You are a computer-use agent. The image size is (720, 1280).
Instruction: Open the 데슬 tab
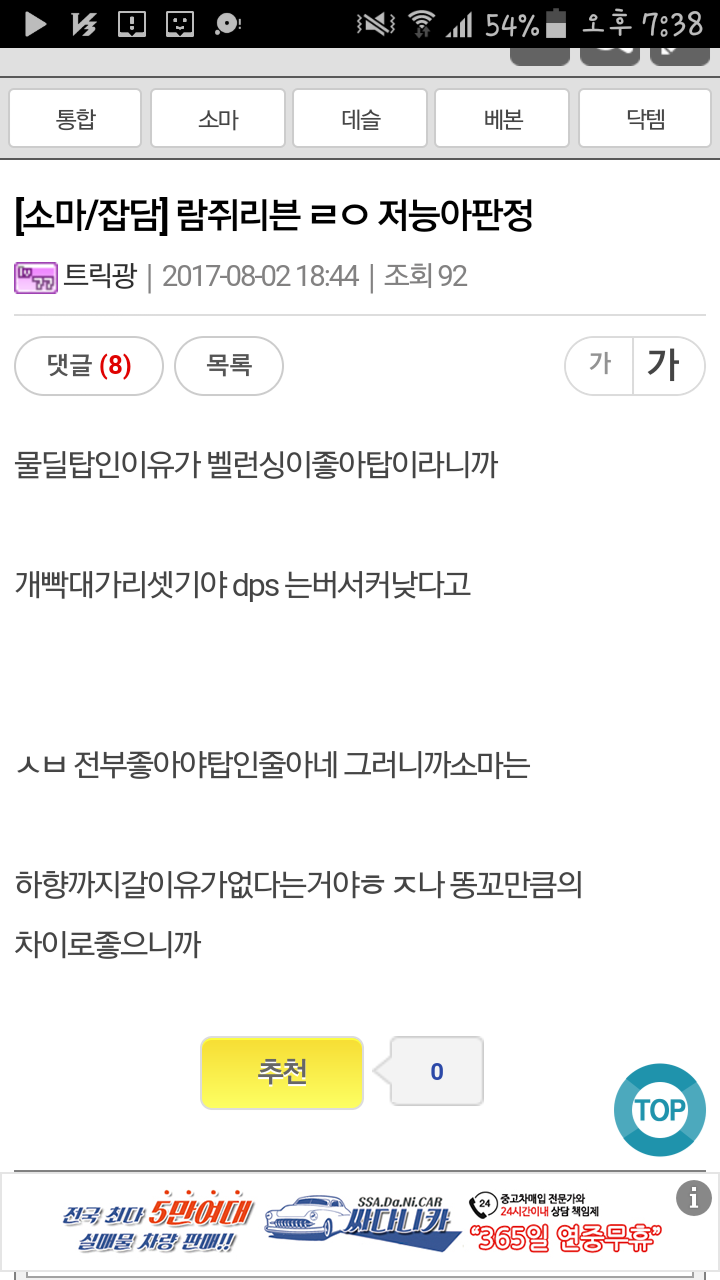tap(360, 119)
